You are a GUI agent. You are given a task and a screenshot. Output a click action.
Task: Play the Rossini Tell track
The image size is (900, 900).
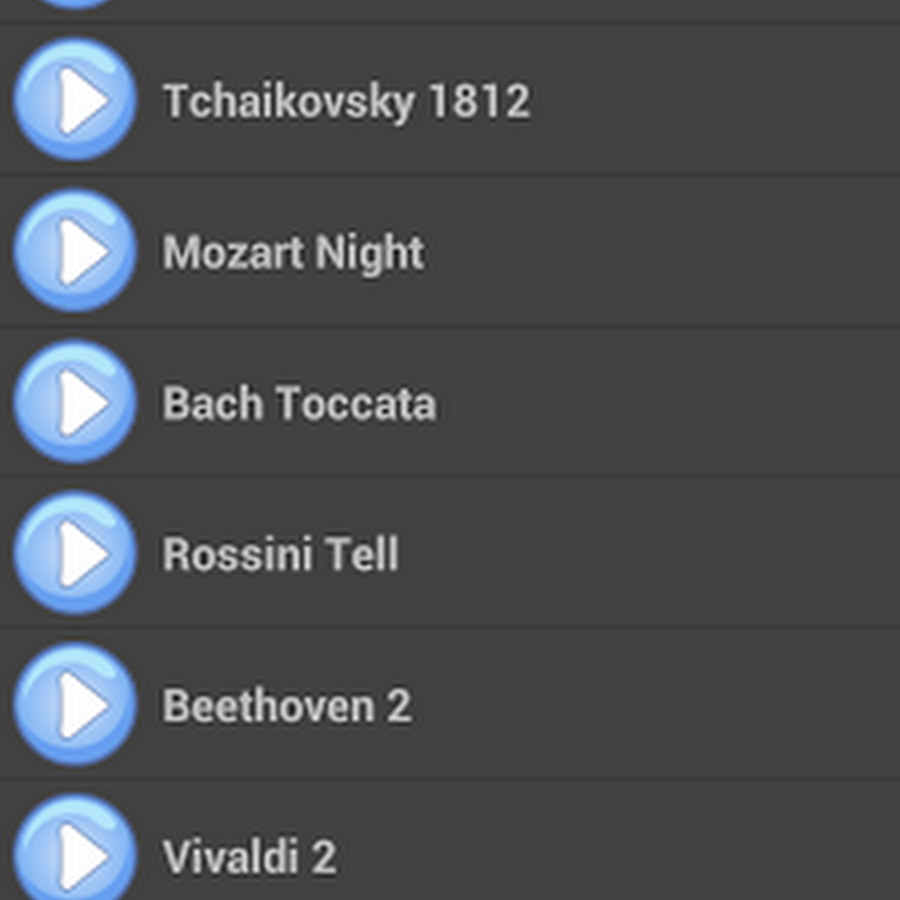[x=75, y=554]
